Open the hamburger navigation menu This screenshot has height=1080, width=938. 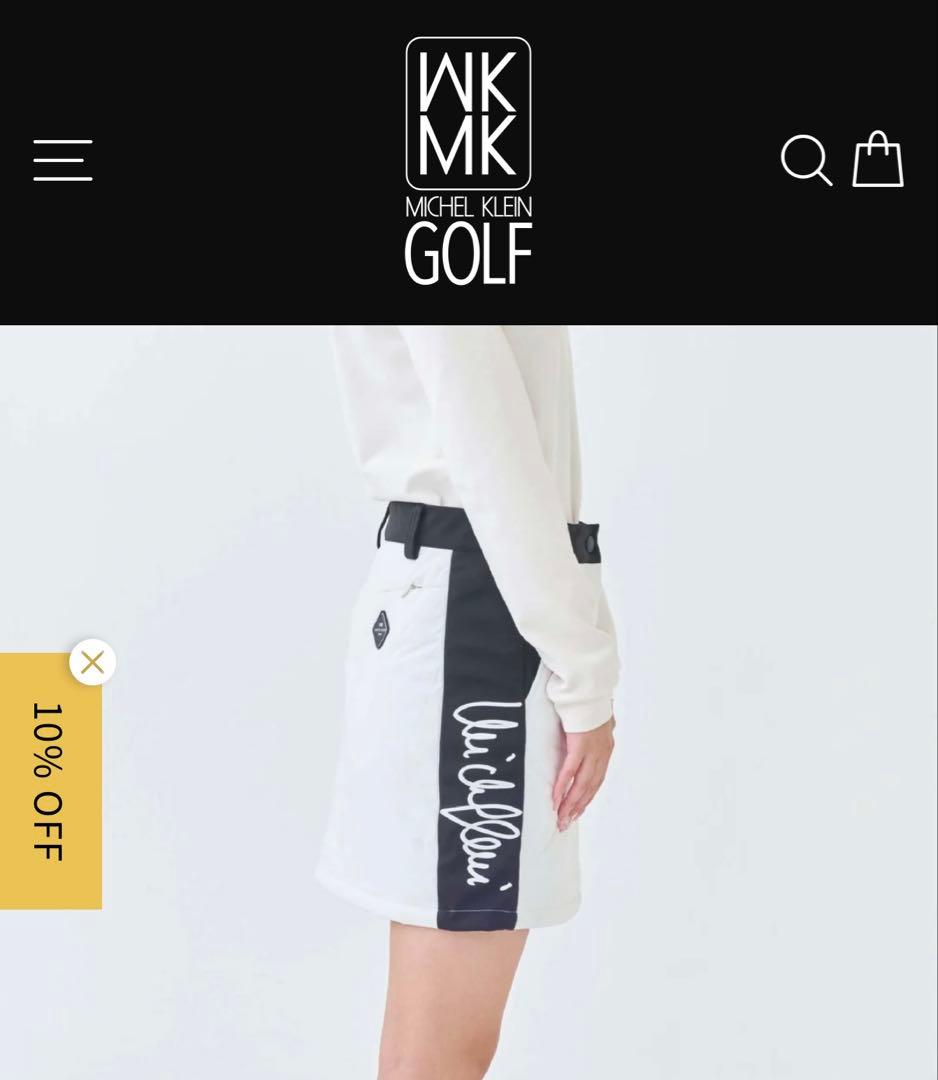63,160
